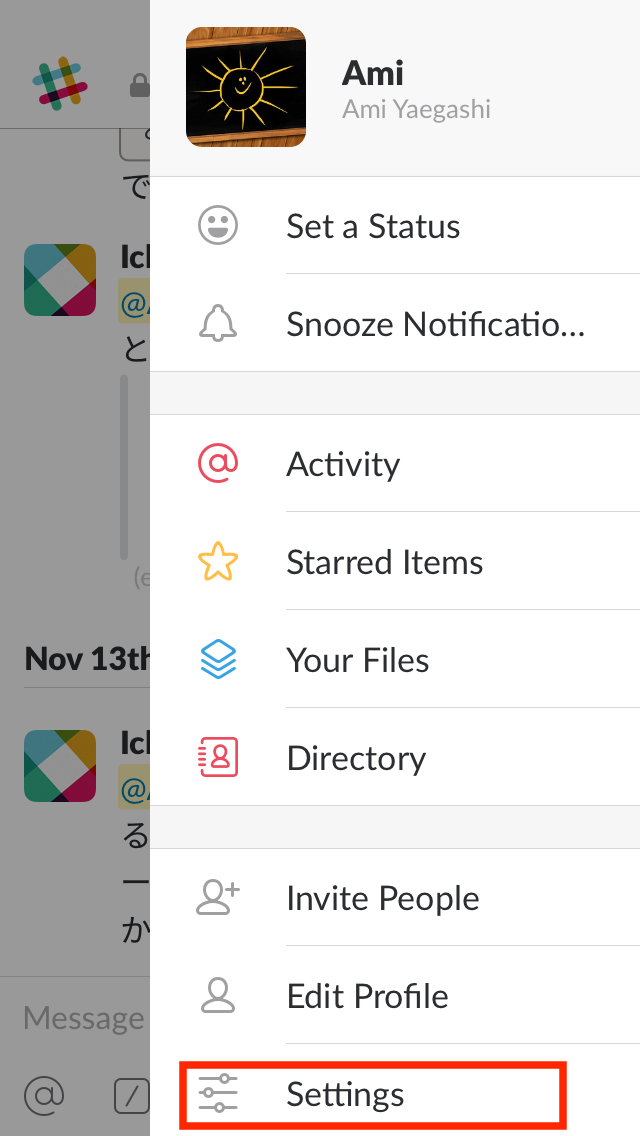Screen dimensions: 640x1136
Task: Open Your Files
Action: [357, 660]
